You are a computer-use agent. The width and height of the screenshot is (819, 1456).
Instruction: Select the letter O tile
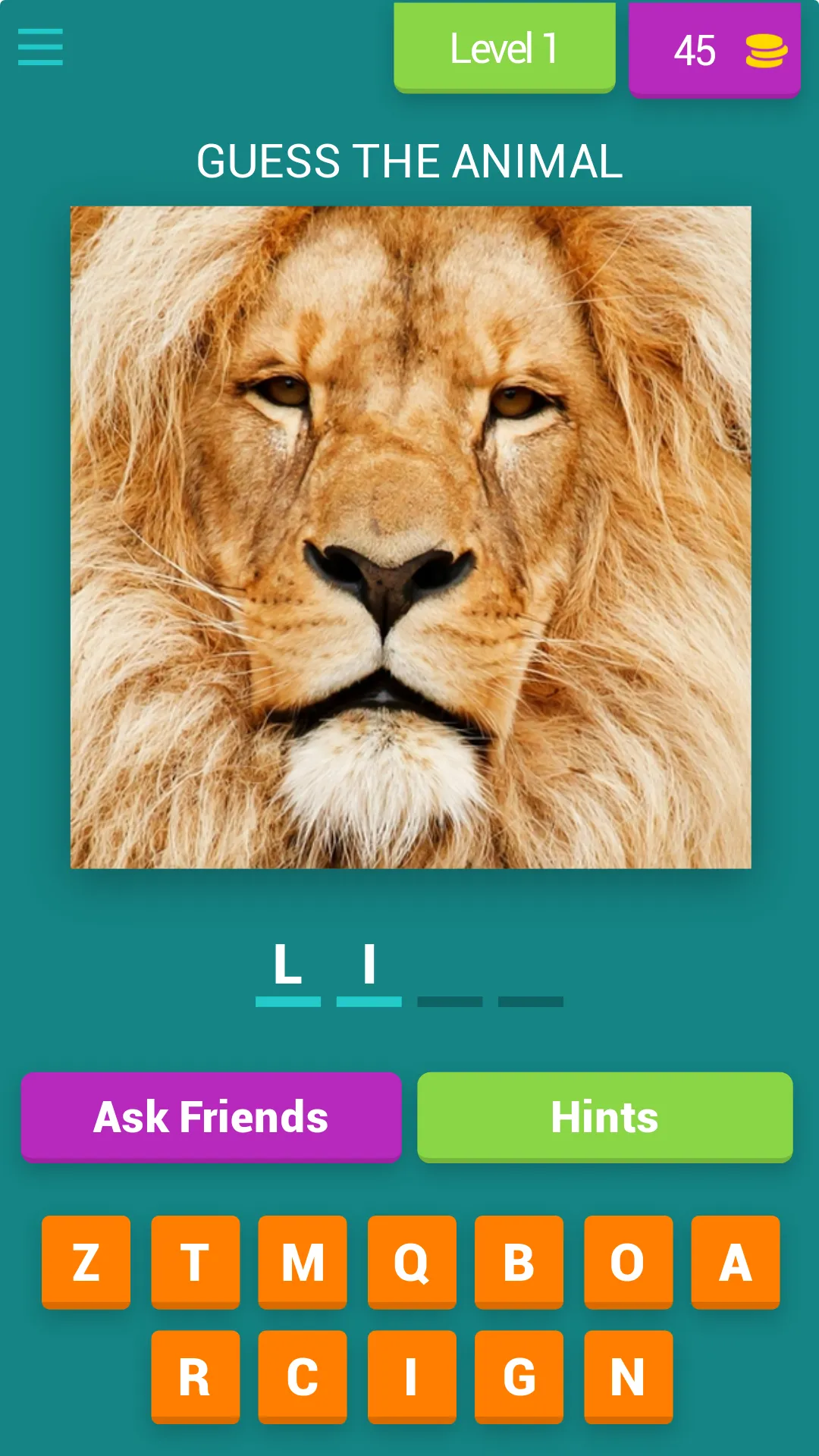628,1262
